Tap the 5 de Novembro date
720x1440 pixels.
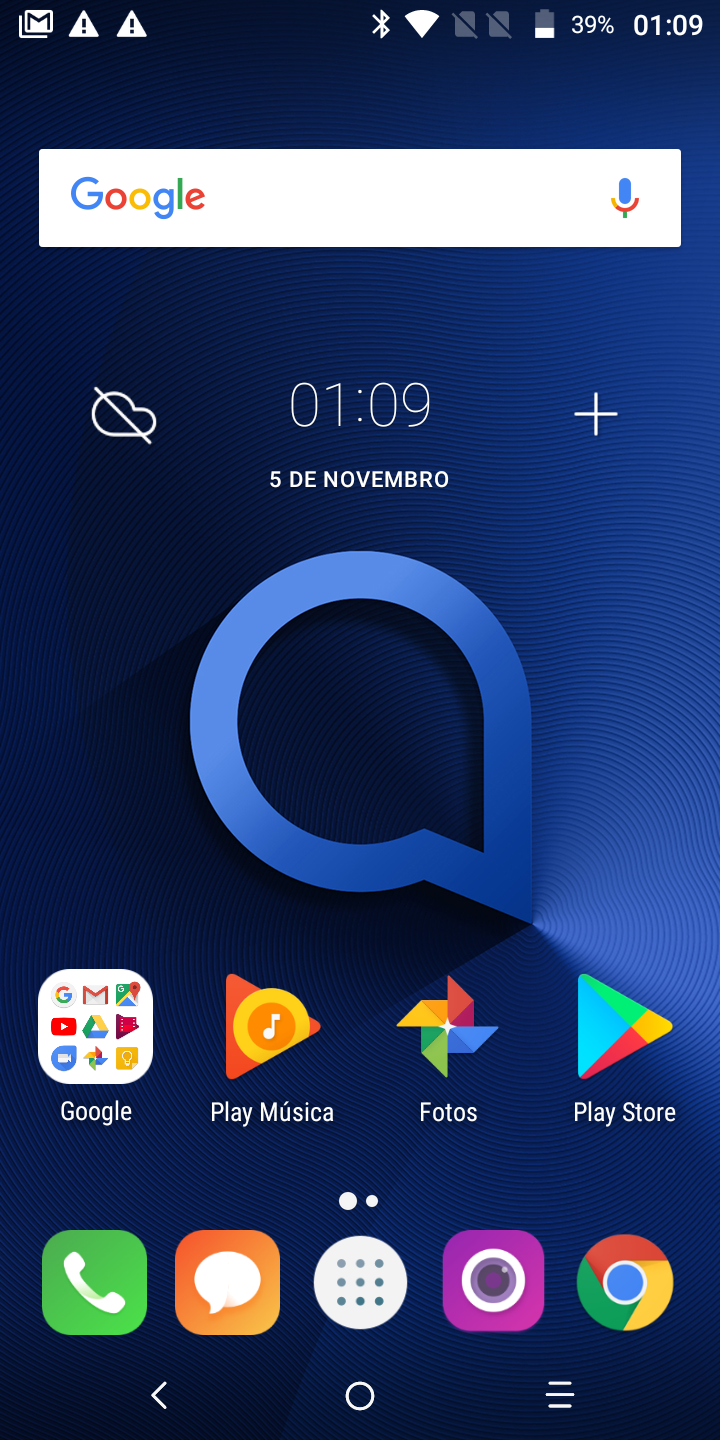click(x=360, y=480)
